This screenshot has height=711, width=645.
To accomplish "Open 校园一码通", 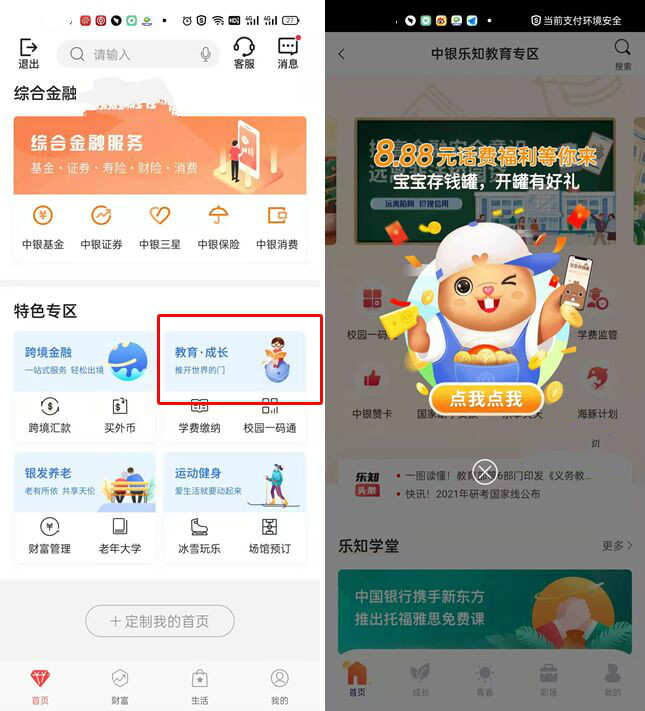I will point(270,415).
